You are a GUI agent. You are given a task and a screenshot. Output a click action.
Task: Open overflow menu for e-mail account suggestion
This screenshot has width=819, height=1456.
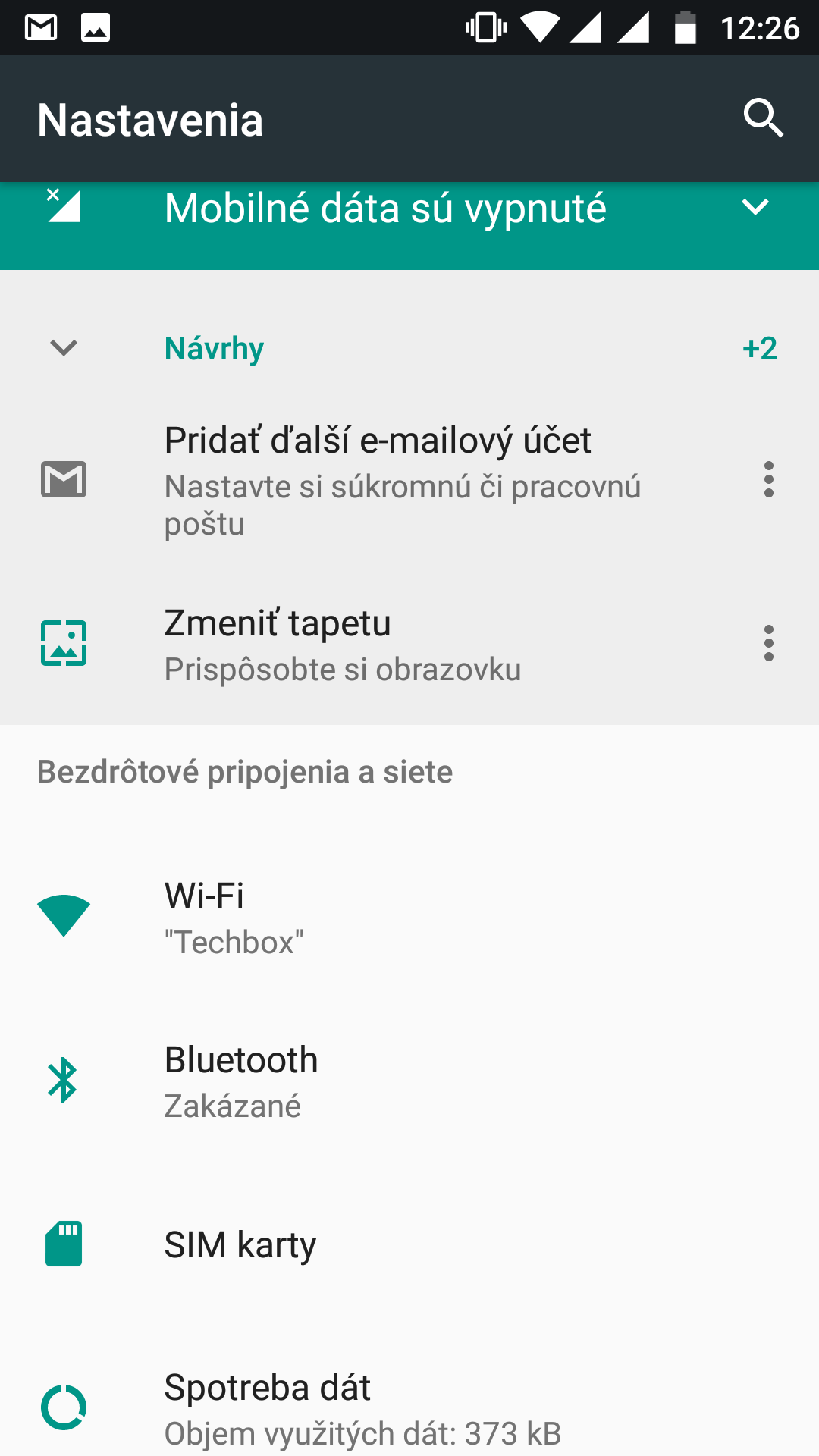coord(769,479)
